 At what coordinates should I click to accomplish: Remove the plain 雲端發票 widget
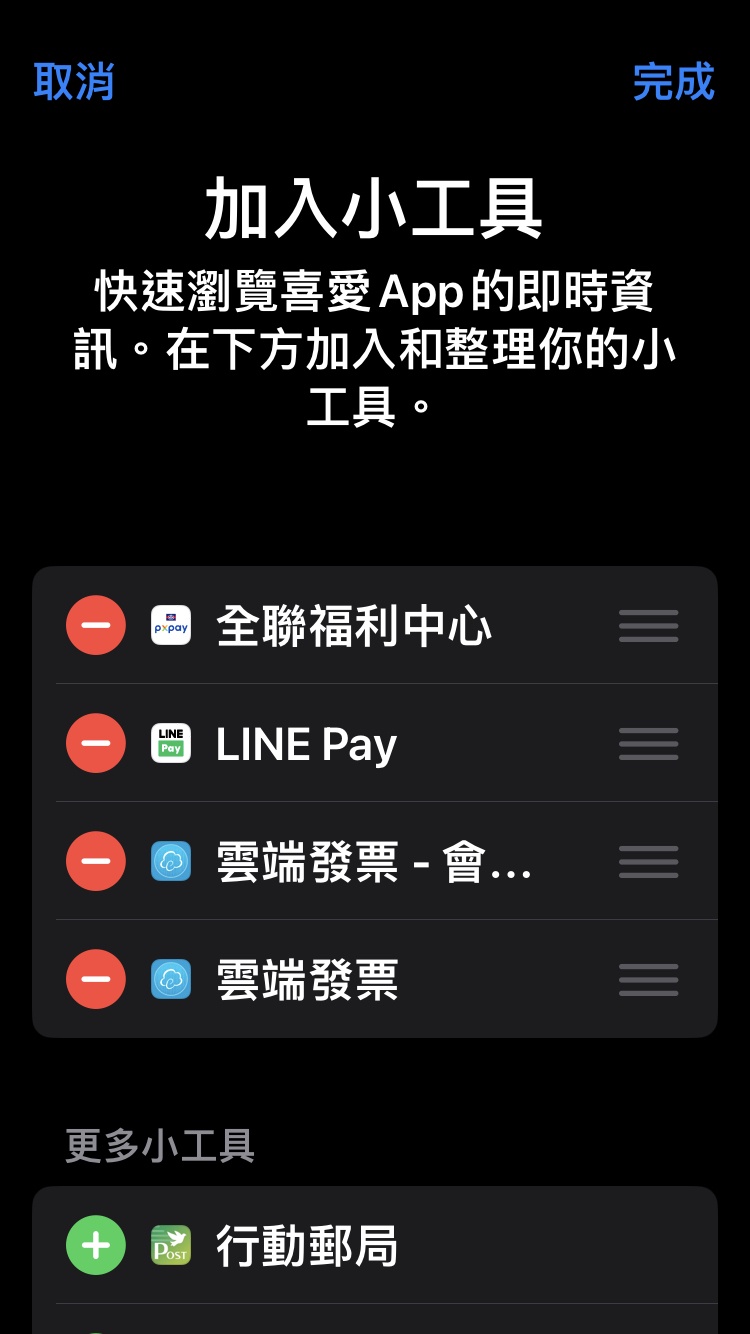[96, 979]
